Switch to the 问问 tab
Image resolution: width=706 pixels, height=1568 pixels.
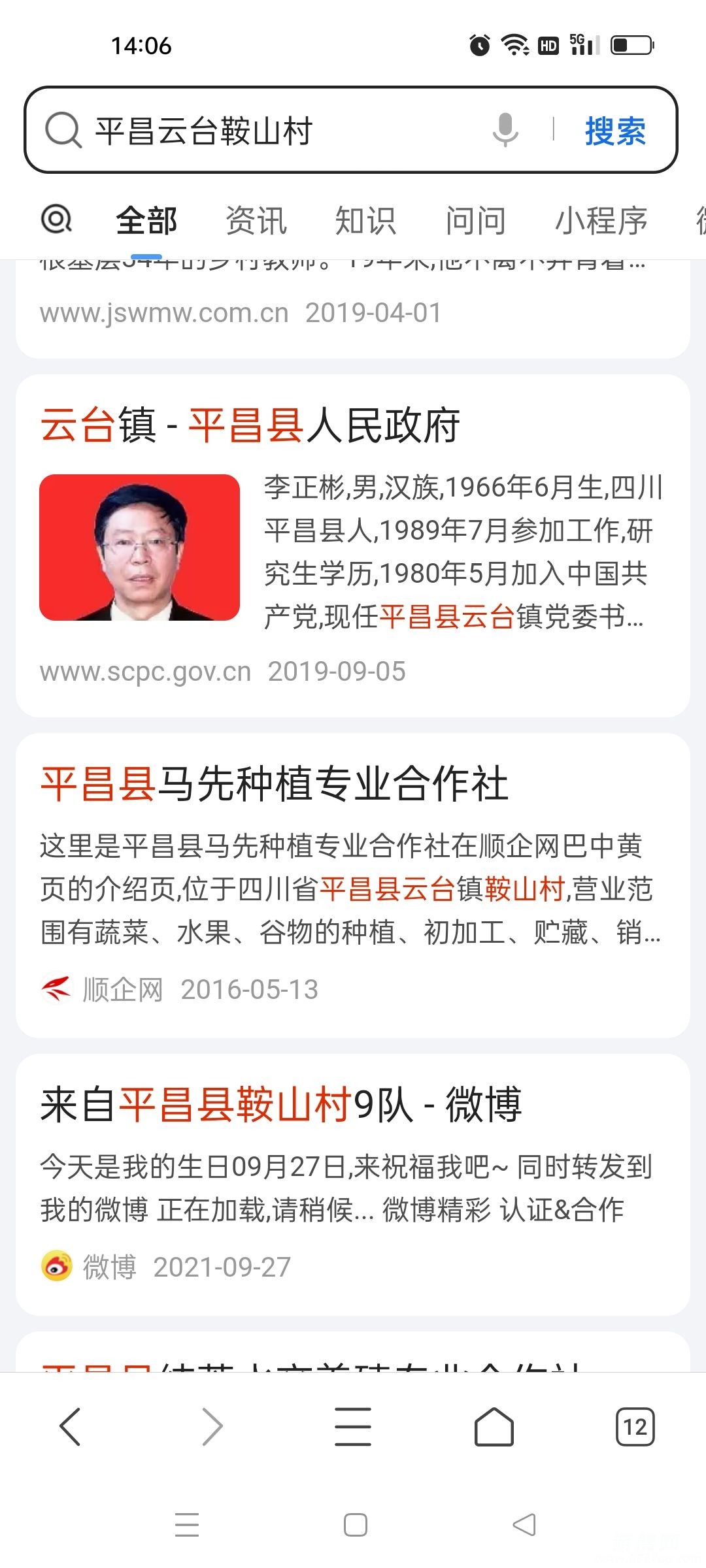[475, 220]
